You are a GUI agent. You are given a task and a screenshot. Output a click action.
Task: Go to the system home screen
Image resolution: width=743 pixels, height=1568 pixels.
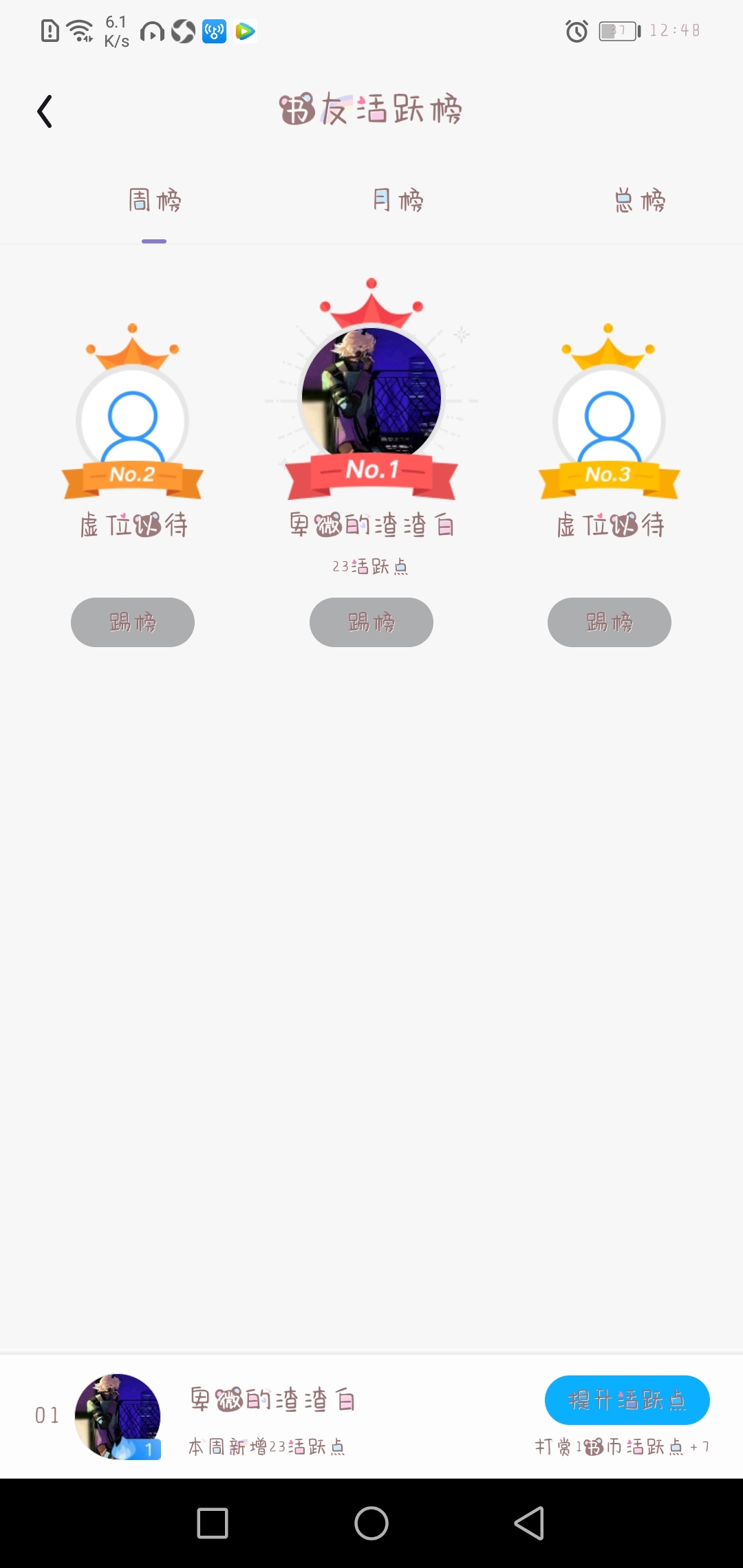(371, 1523)
